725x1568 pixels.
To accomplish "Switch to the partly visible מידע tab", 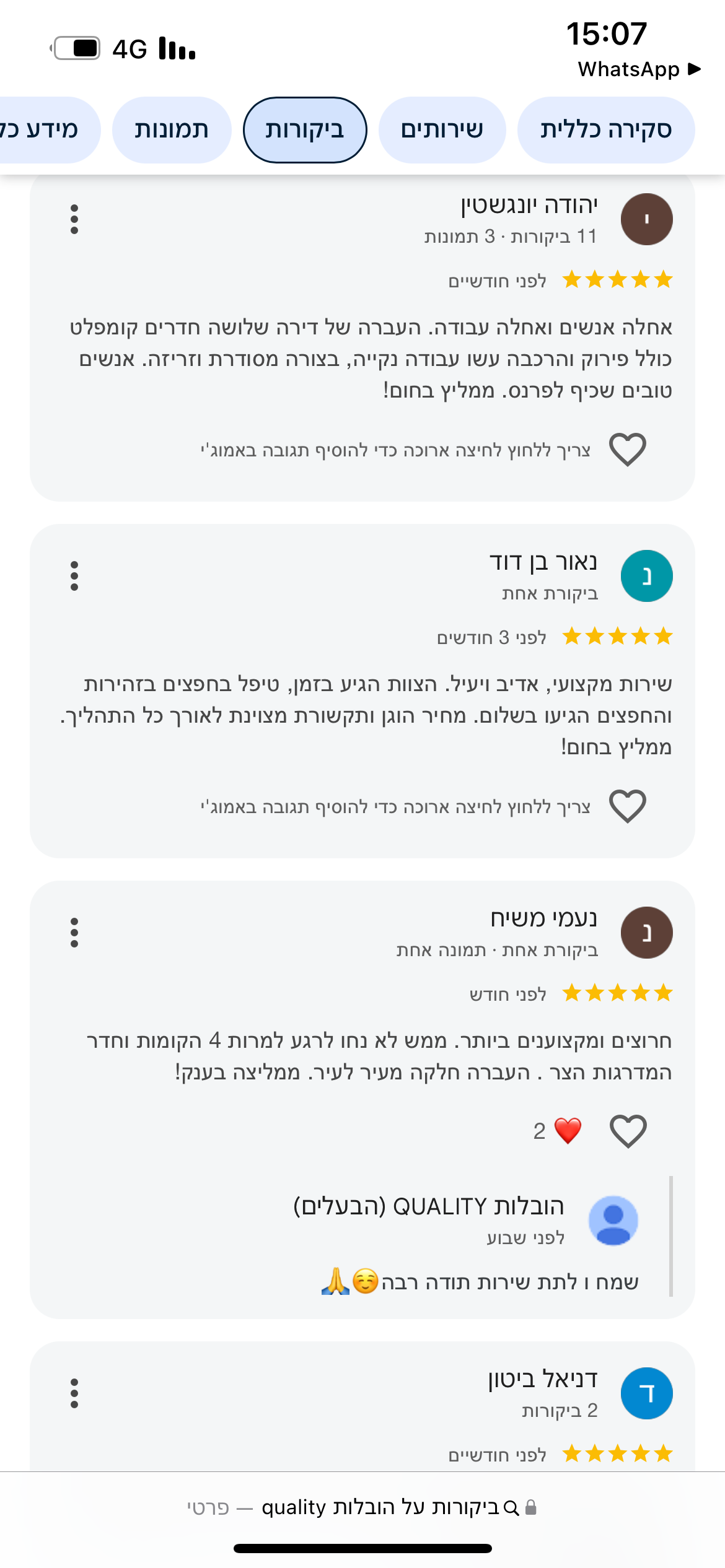I will tap(43, 130).
